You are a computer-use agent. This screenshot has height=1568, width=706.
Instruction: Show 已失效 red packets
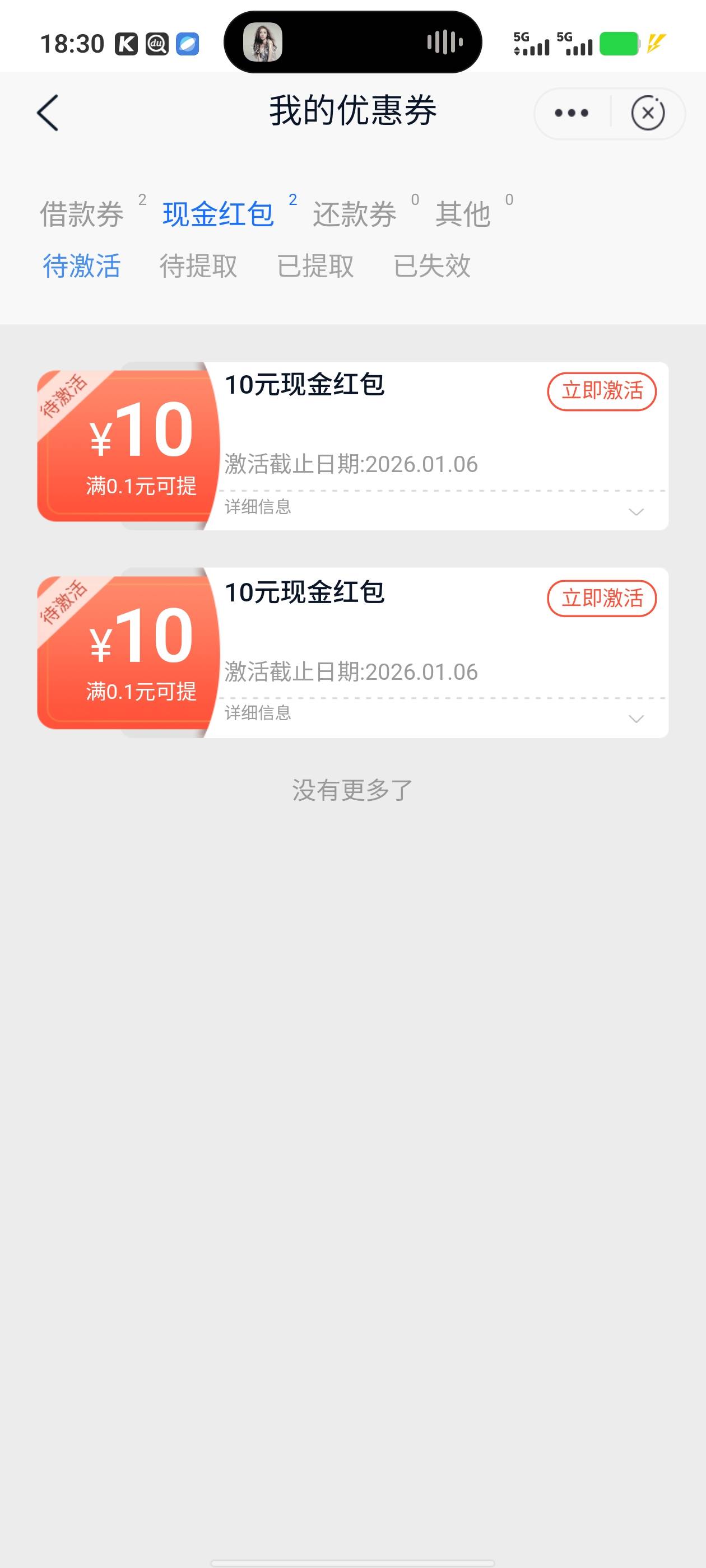(432, 266)
